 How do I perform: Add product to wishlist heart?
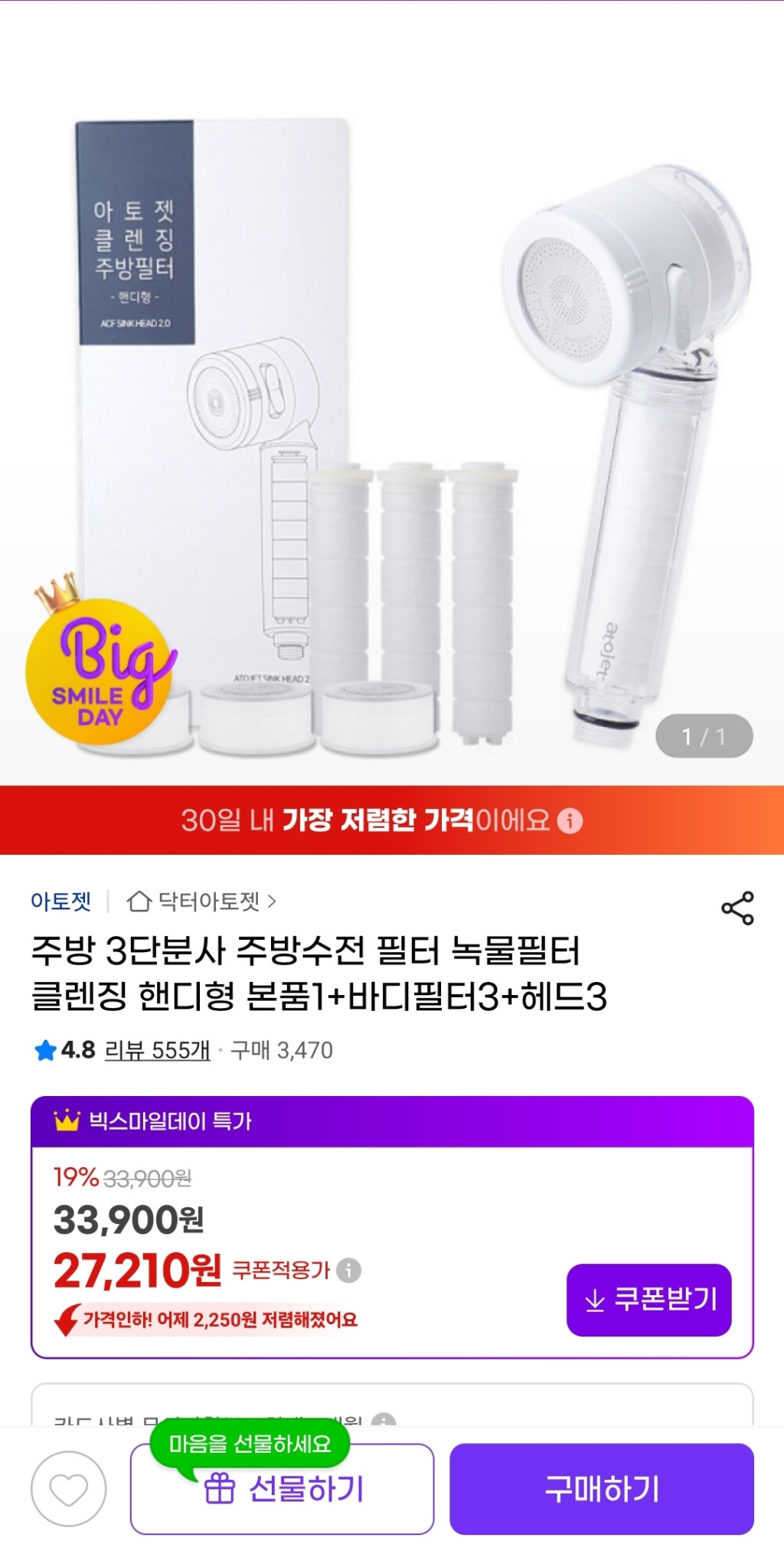pos(68,1488)
